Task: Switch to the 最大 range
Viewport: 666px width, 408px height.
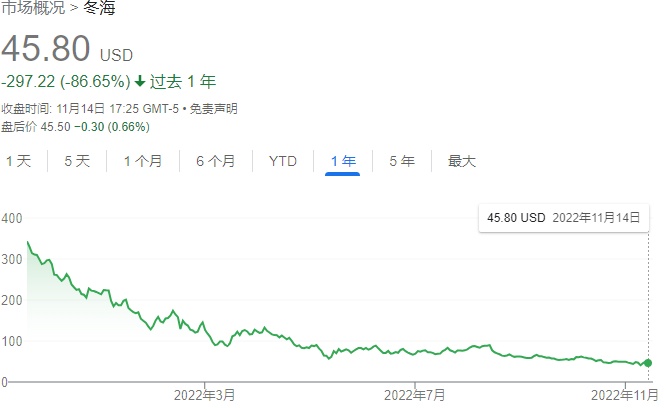Action: pyautogui.click(x=462, y=161)
